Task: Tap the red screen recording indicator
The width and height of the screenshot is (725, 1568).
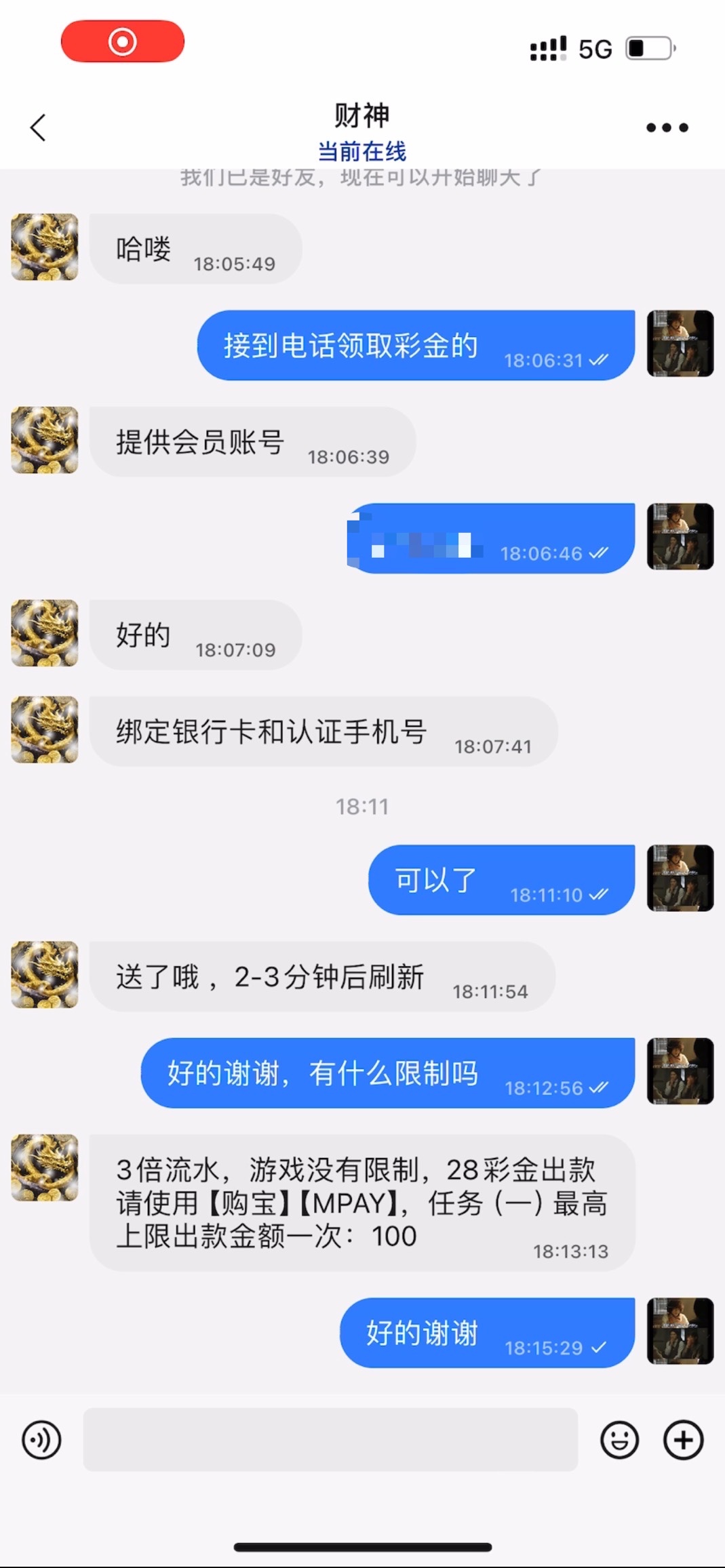Action: 123,41
